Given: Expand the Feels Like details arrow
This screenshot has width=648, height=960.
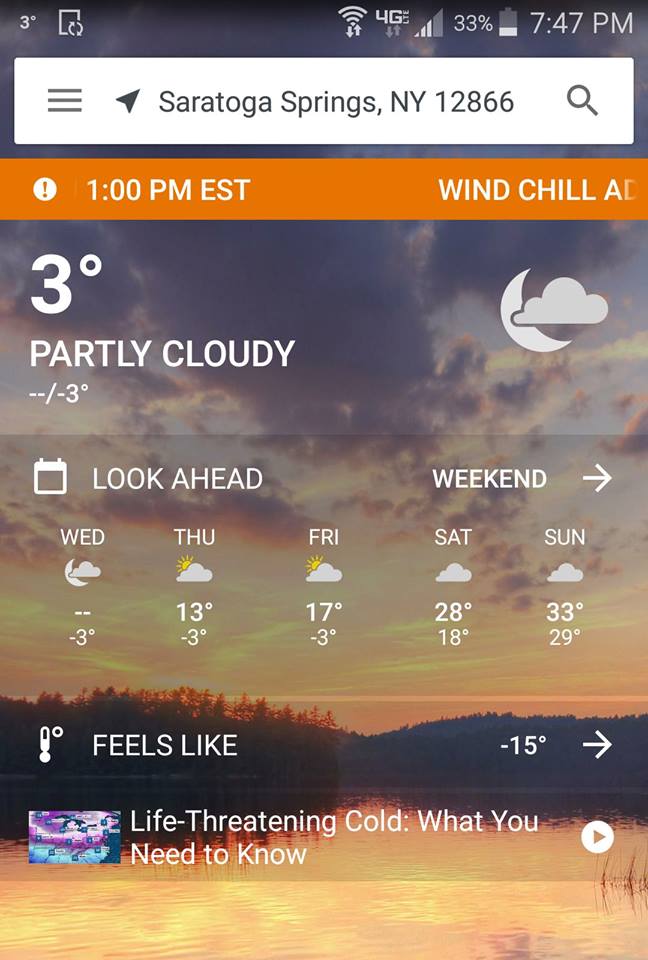Looking at the screenshot, I should click(x=596, y=745).
